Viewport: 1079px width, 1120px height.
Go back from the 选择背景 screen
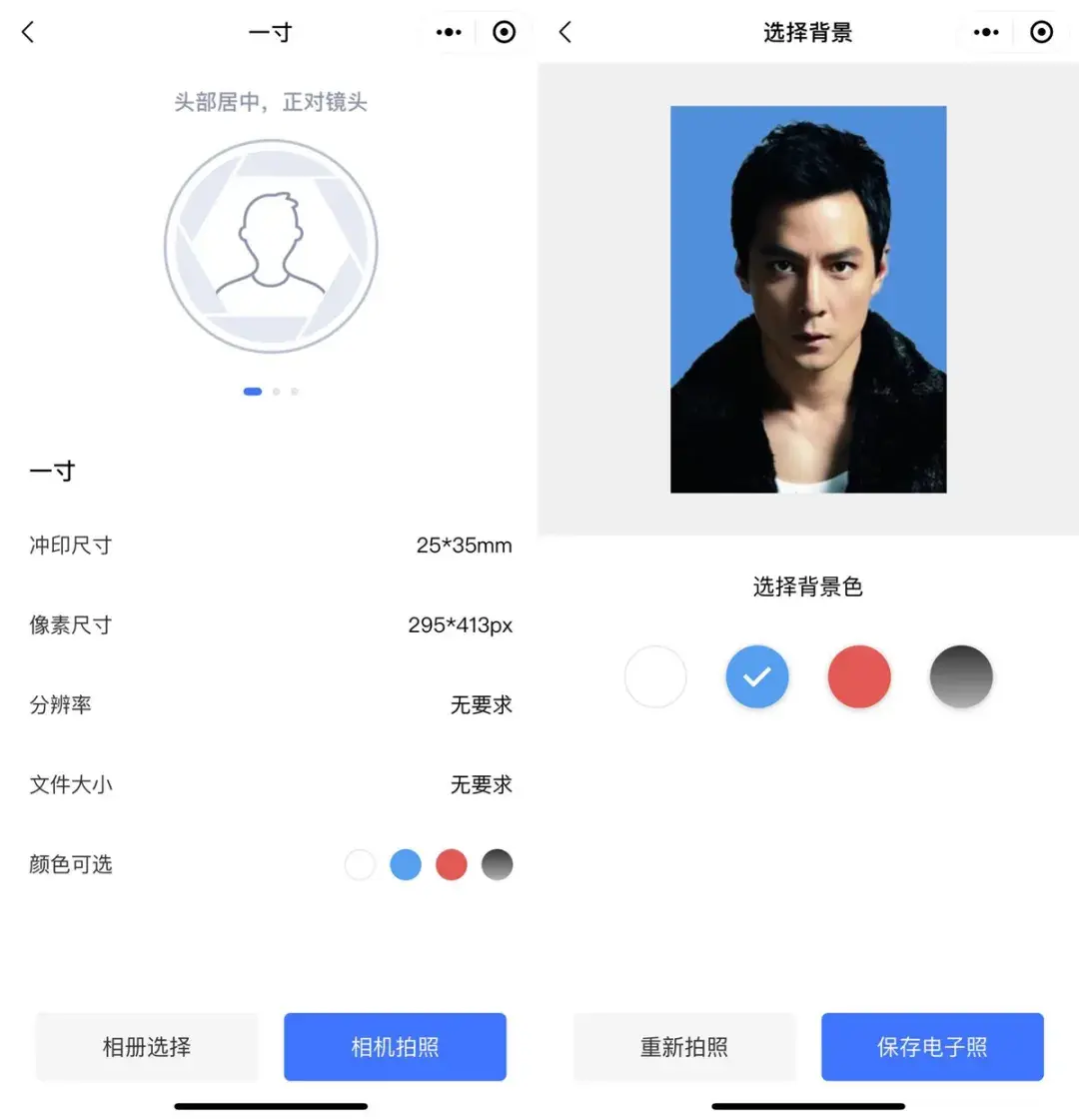pyautogui.click(x=565, y=32)
